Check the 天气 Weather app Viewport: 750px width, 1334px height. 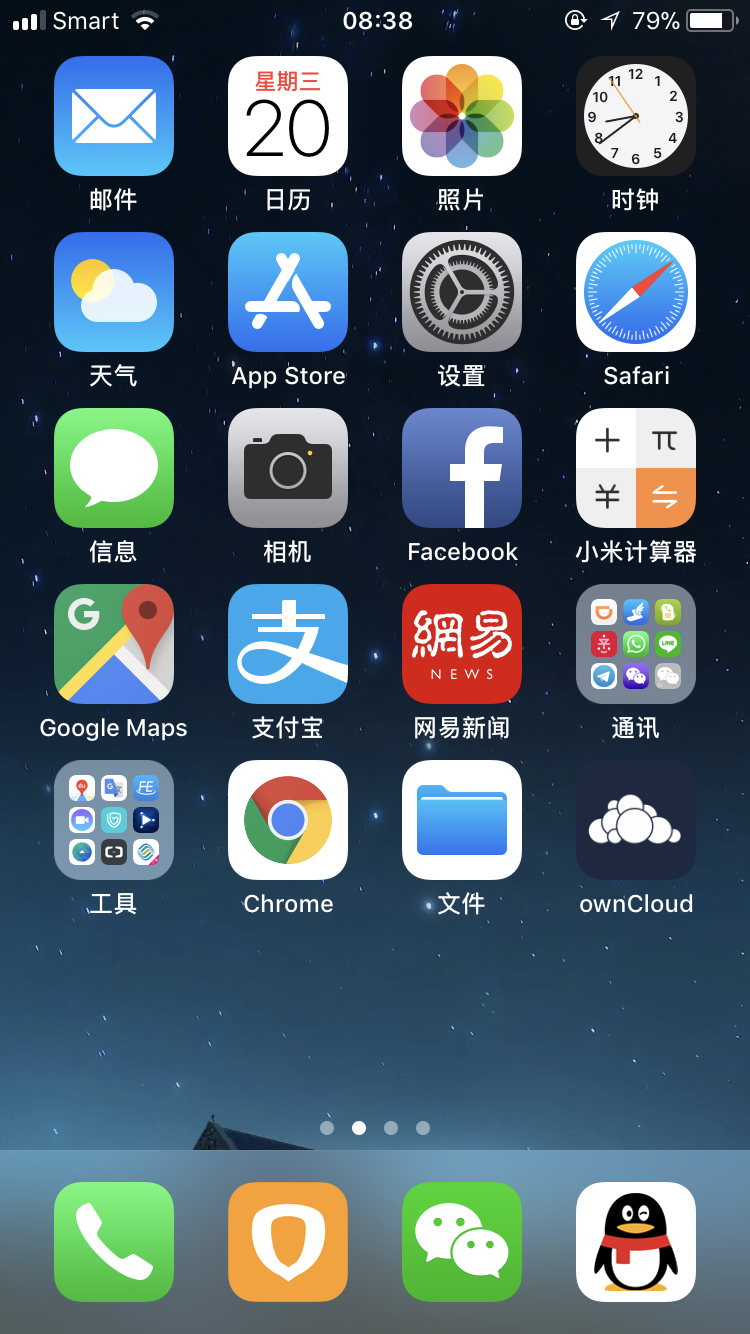tap(114, 292)
